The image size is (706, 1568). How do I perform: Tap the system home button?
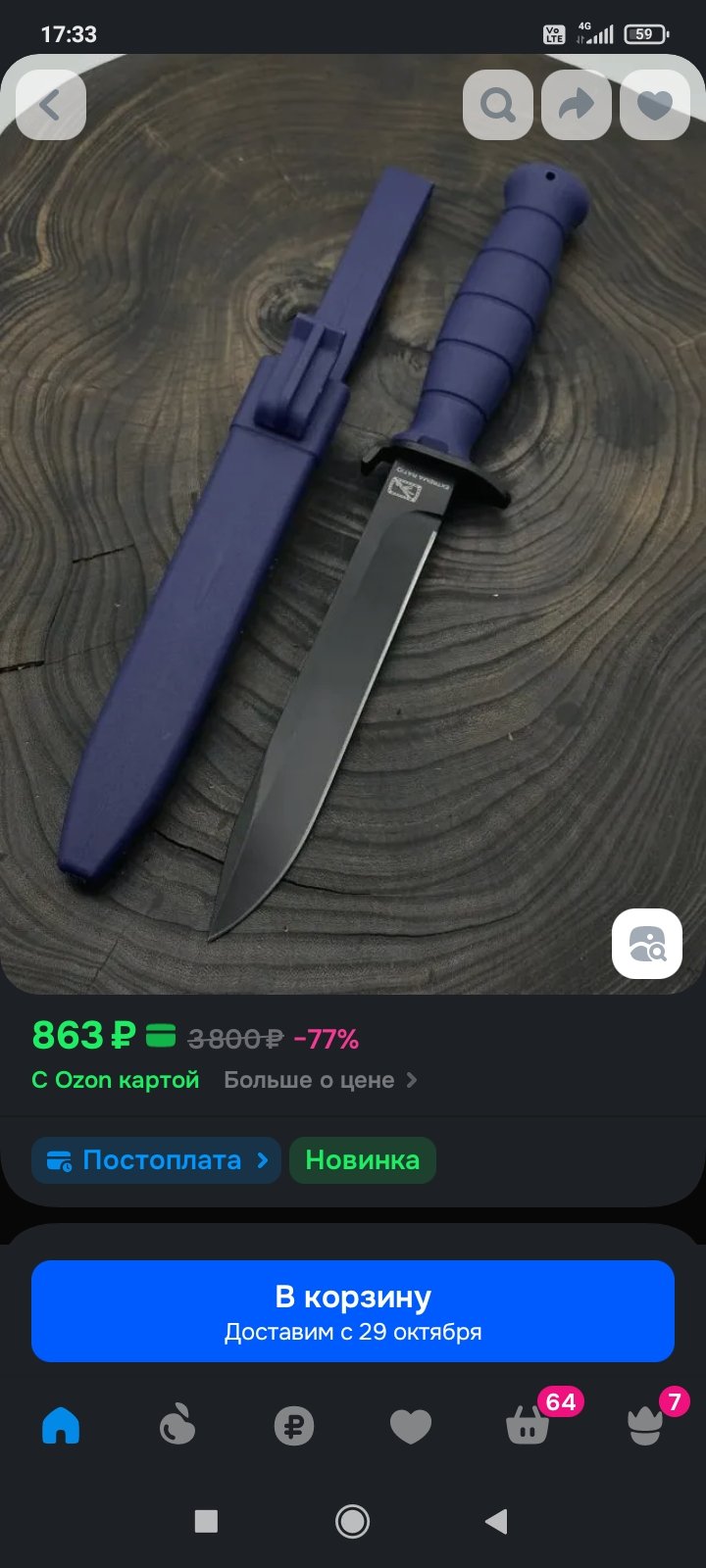click(352, 1521)
